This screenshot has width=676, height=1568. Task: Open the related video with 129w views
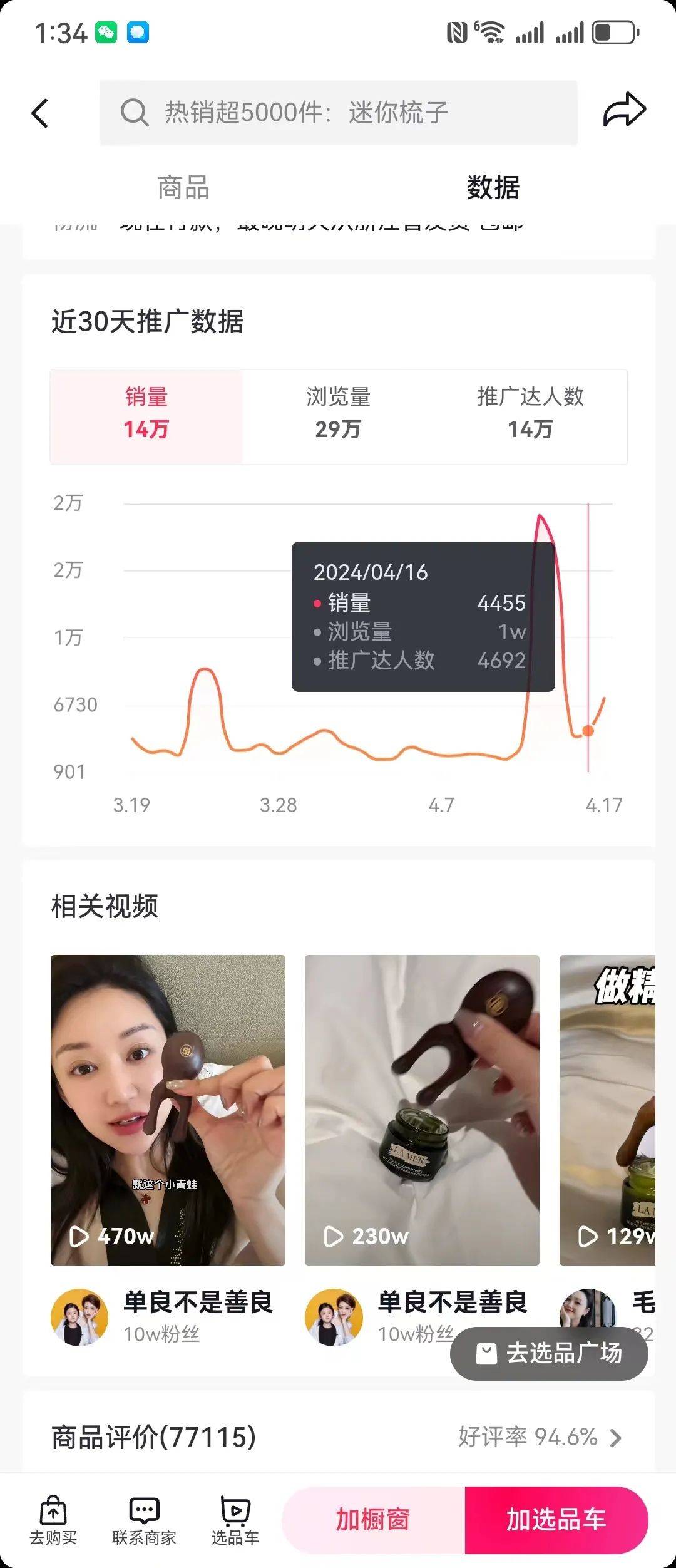607,1109
